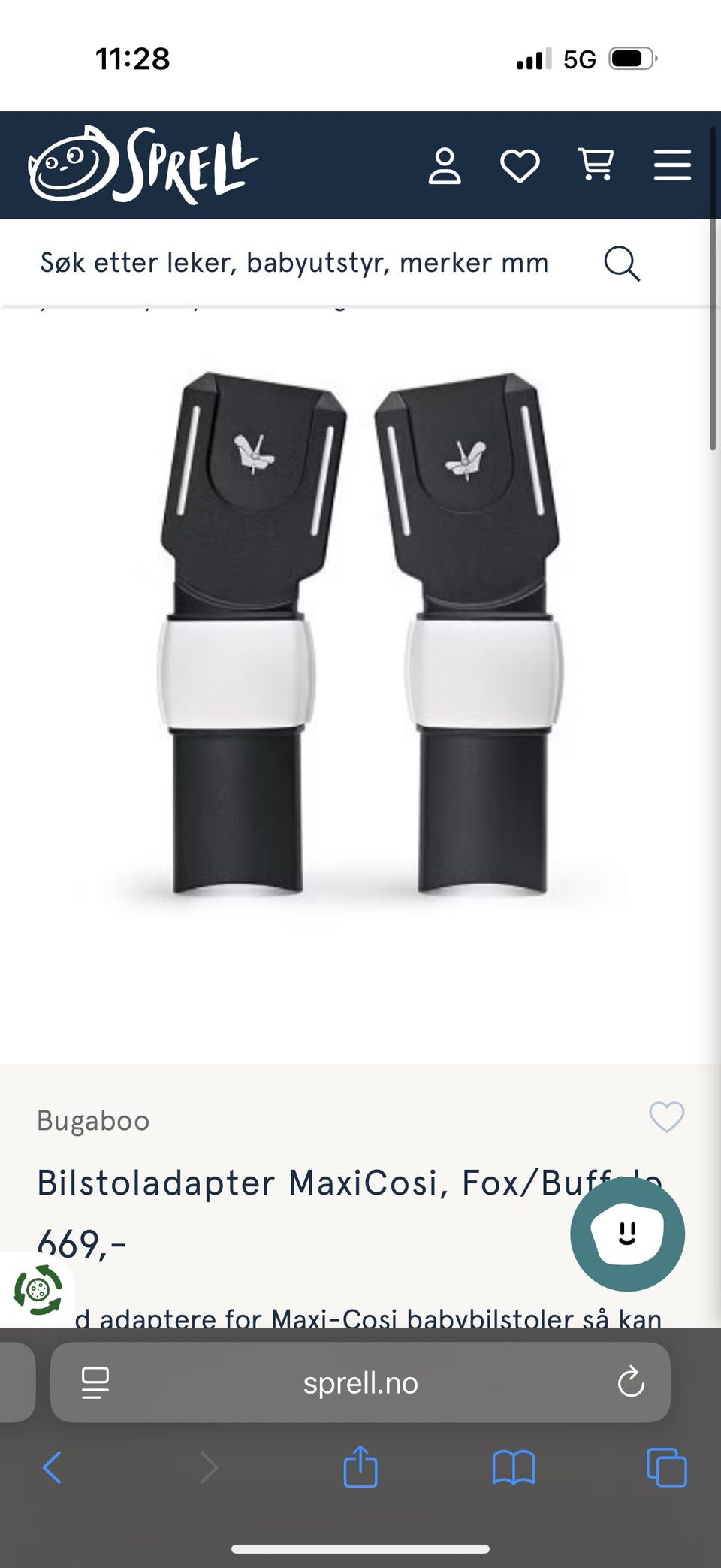Open the chat assistant bubble
The image size is (721, 1568).
pos(627,1234)
